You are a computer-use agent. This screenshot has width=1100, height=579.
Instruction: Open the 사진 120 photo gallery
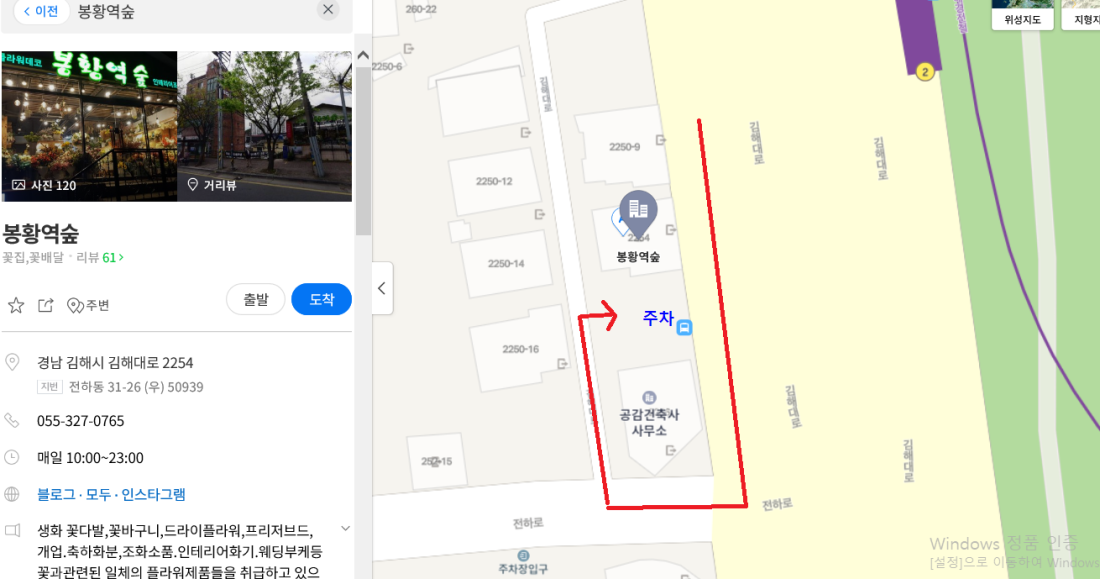tap(44, 185)
